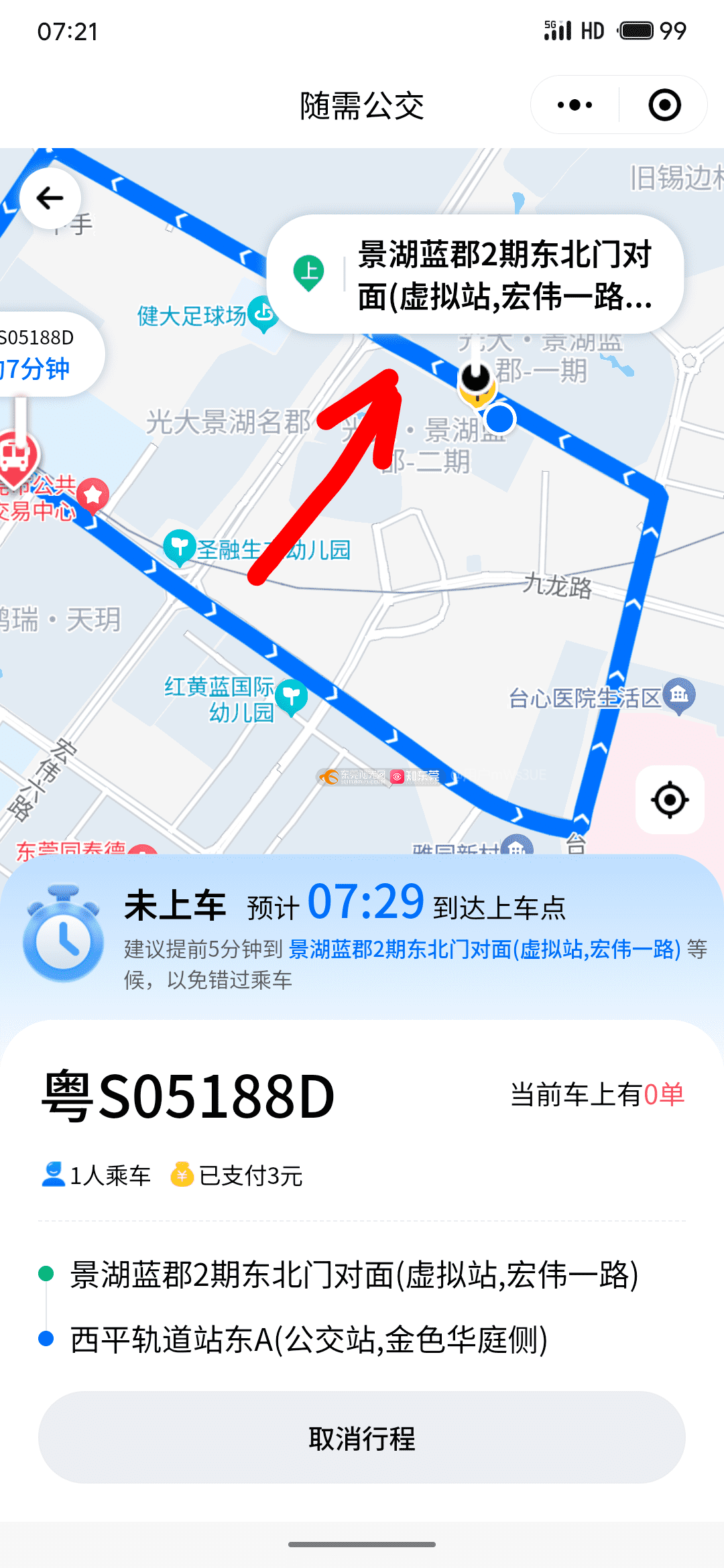The height and width of the screenshot is (1568, 724).
Task: Recenter the map to my location
Action: 670,800
